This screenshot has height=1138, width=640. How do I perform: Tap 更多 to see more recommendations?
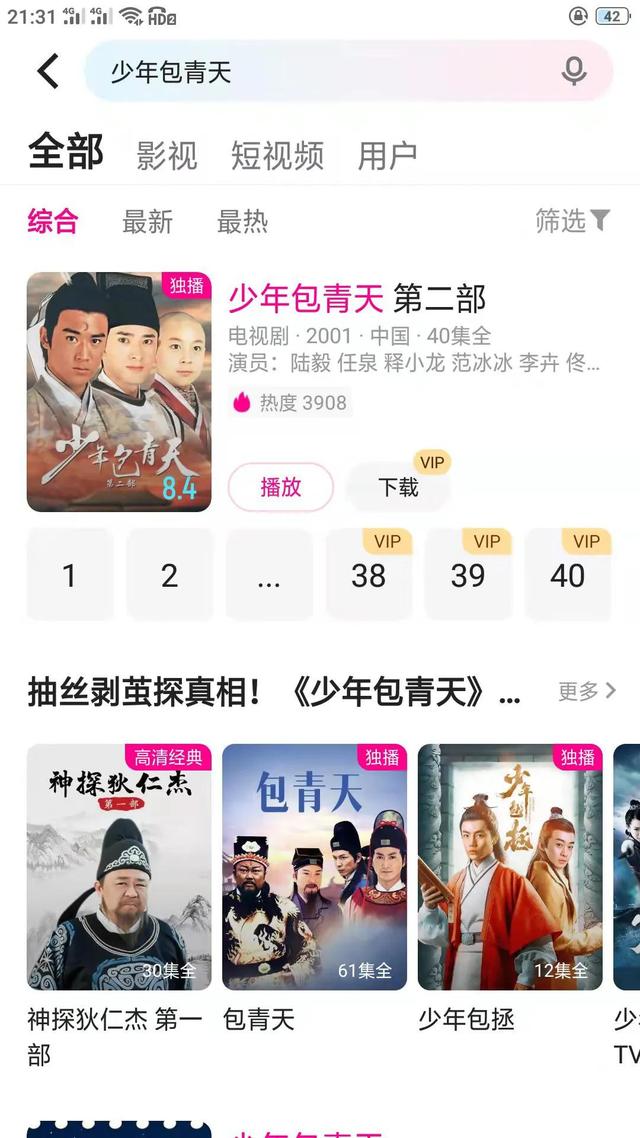pyautogui.click(x=587, y=691)
